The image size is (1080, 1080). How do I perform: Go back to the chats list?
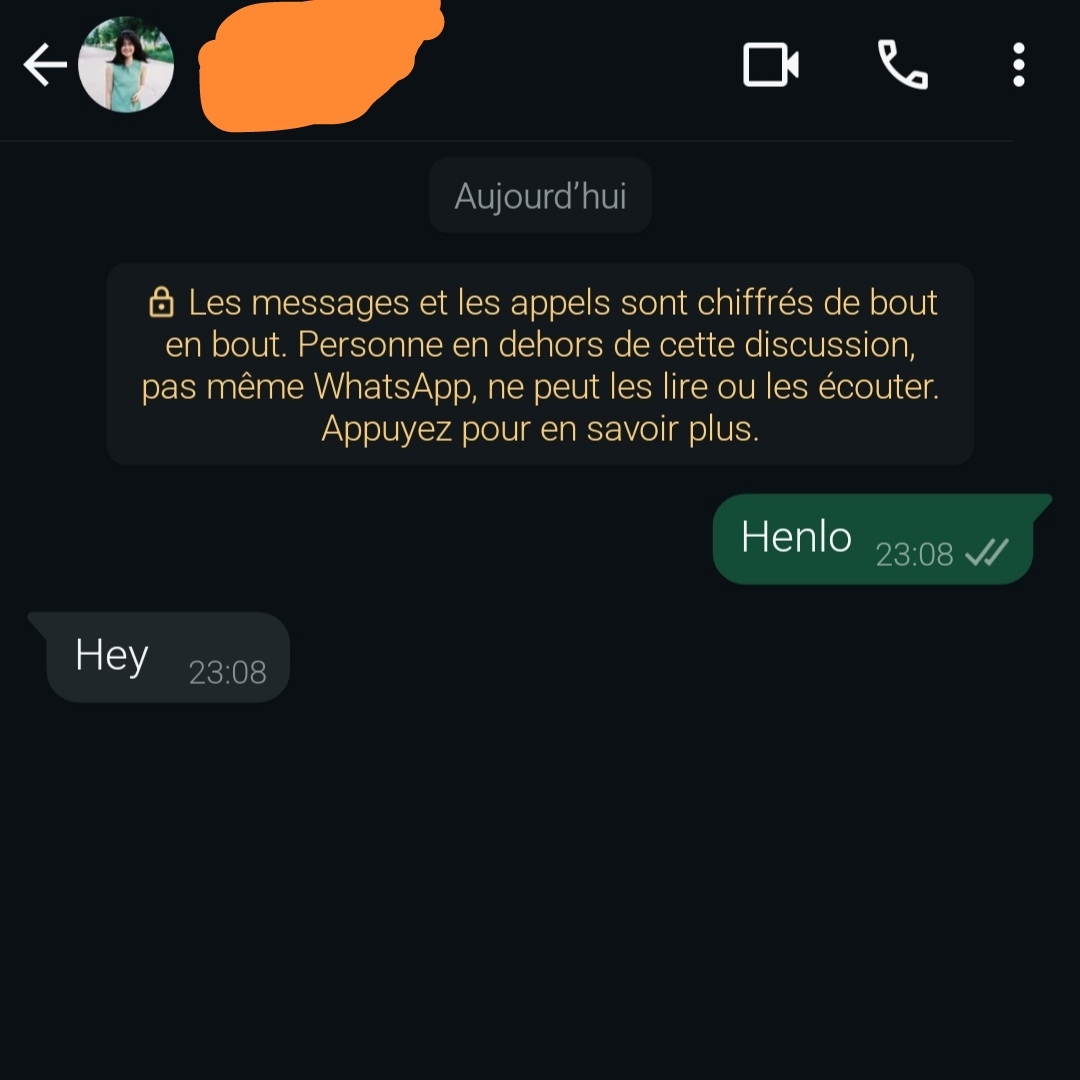(45, 66)
